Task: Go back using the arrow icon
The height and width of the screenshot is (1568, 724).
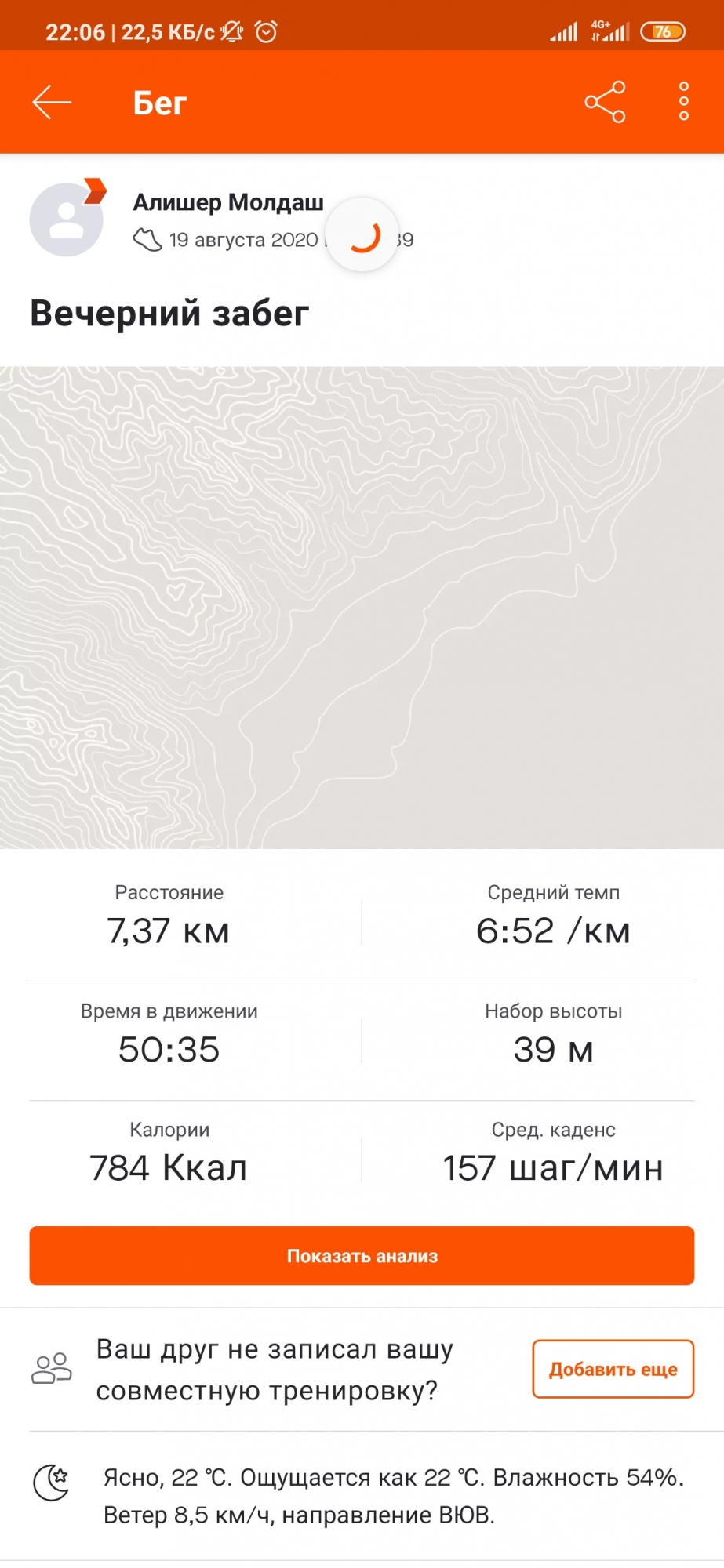Action: click(52, 103)
